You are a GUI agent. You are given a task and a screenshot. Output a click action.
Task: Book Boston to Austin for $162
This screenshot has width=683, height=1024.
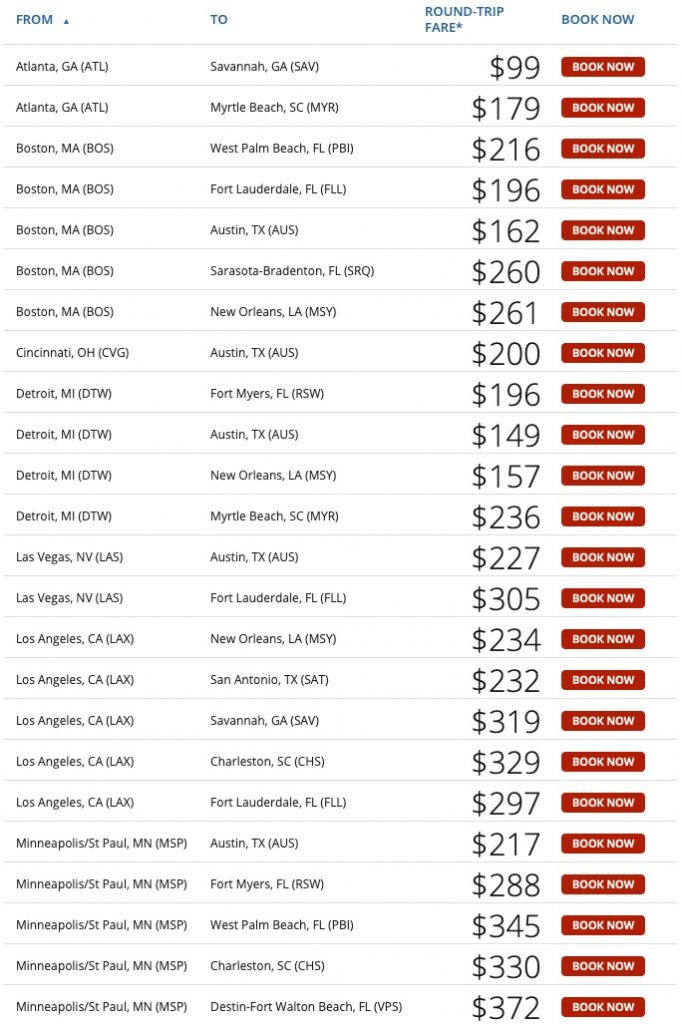coord(603,230)
